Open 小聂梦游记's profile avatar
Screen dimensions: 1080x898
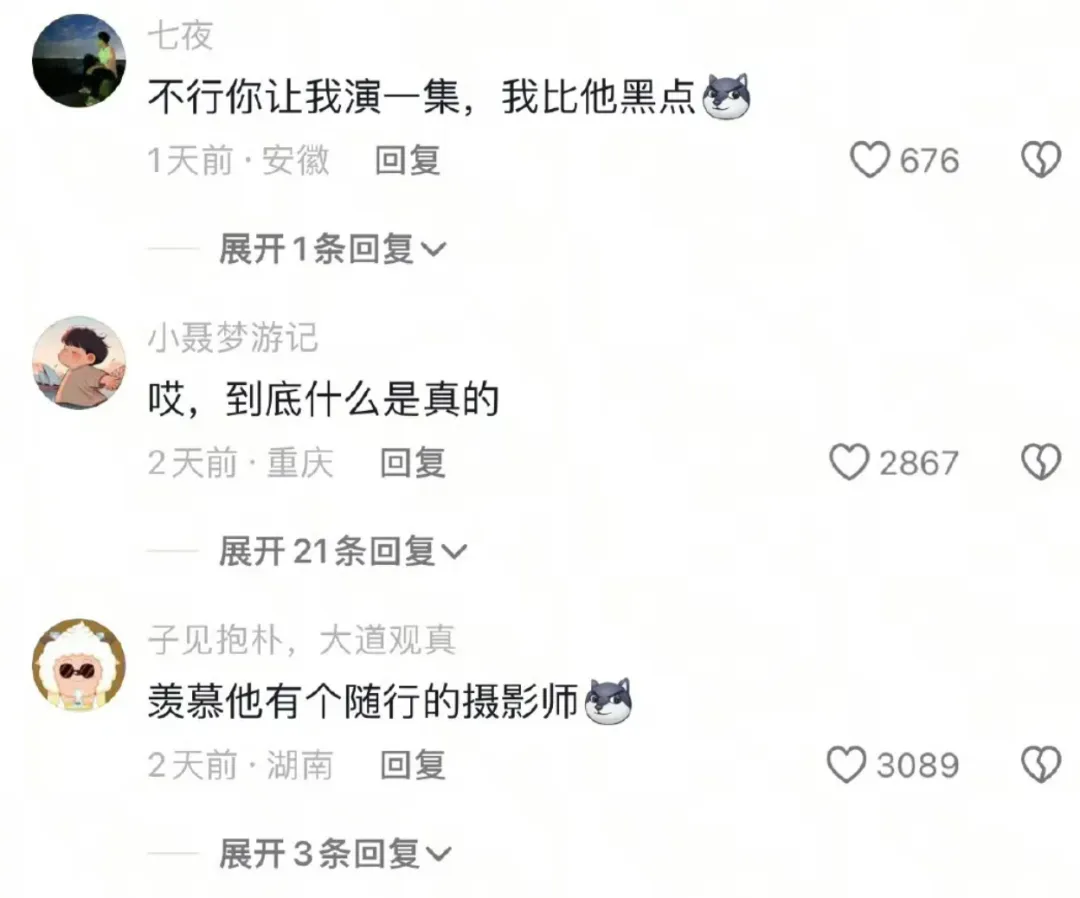(79, 363)
